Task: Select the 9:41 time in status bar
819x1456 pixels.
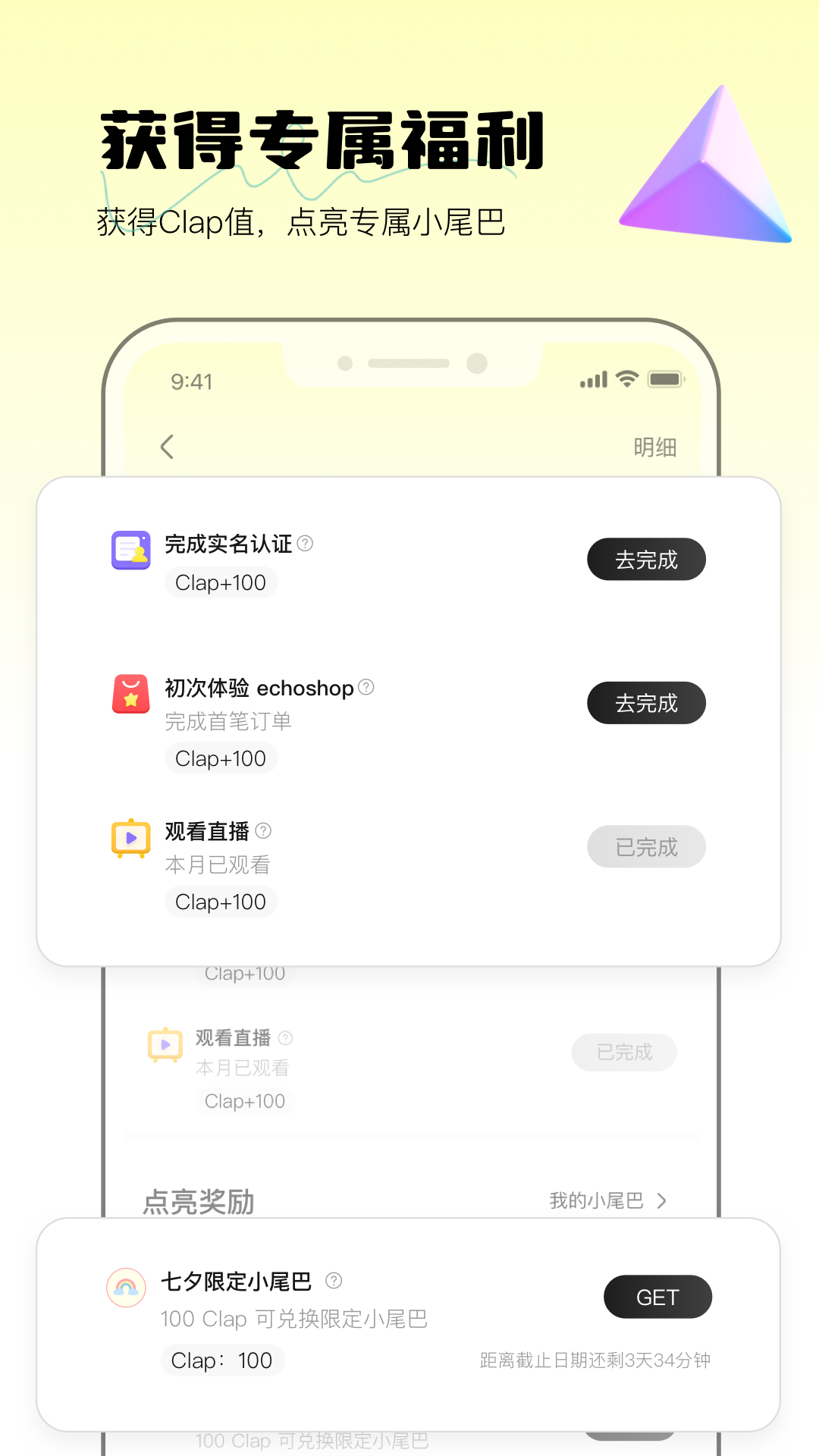Action: pyautogui.click(x=191, y=381)
